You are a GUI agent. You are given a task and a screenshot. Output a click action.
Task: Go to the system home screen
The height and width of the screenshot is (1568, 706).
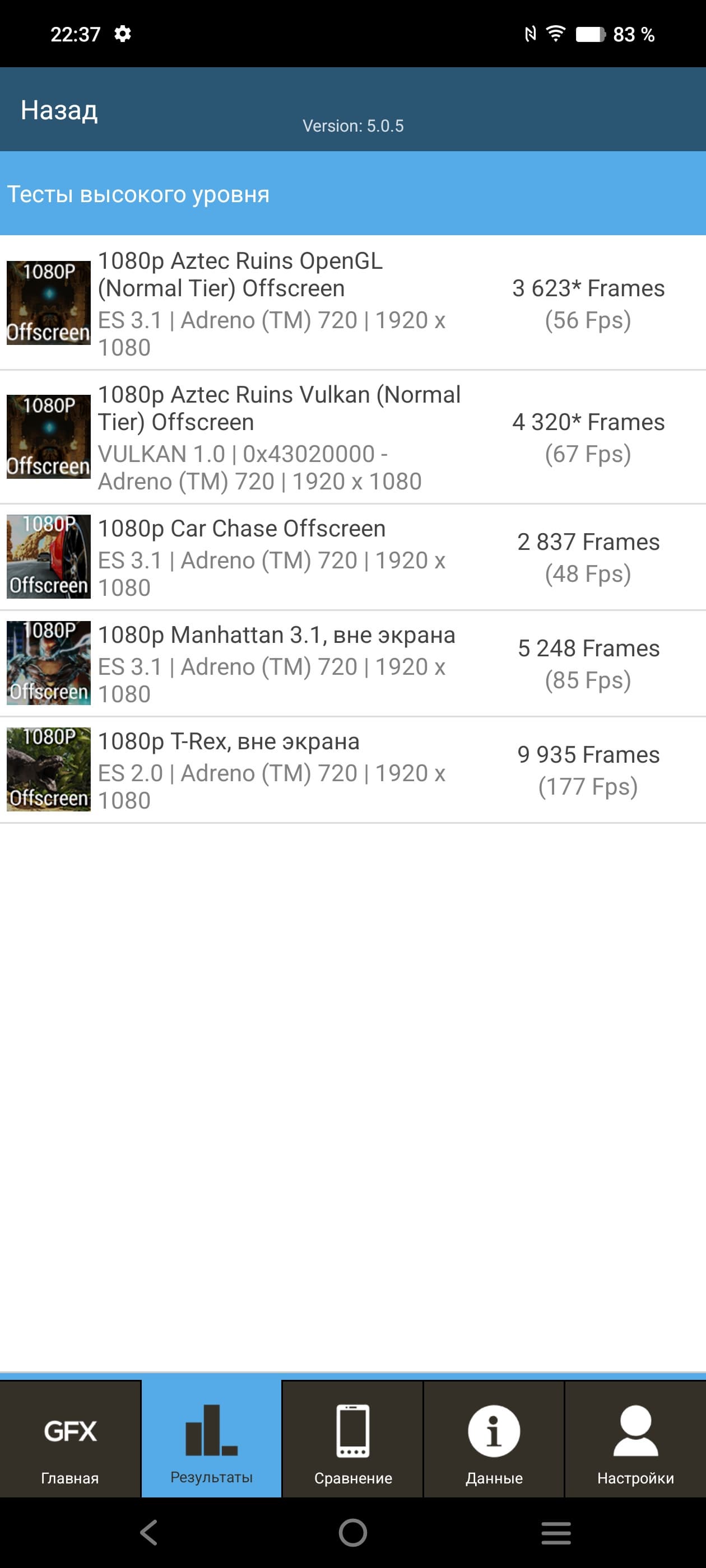coord(352,1533)
